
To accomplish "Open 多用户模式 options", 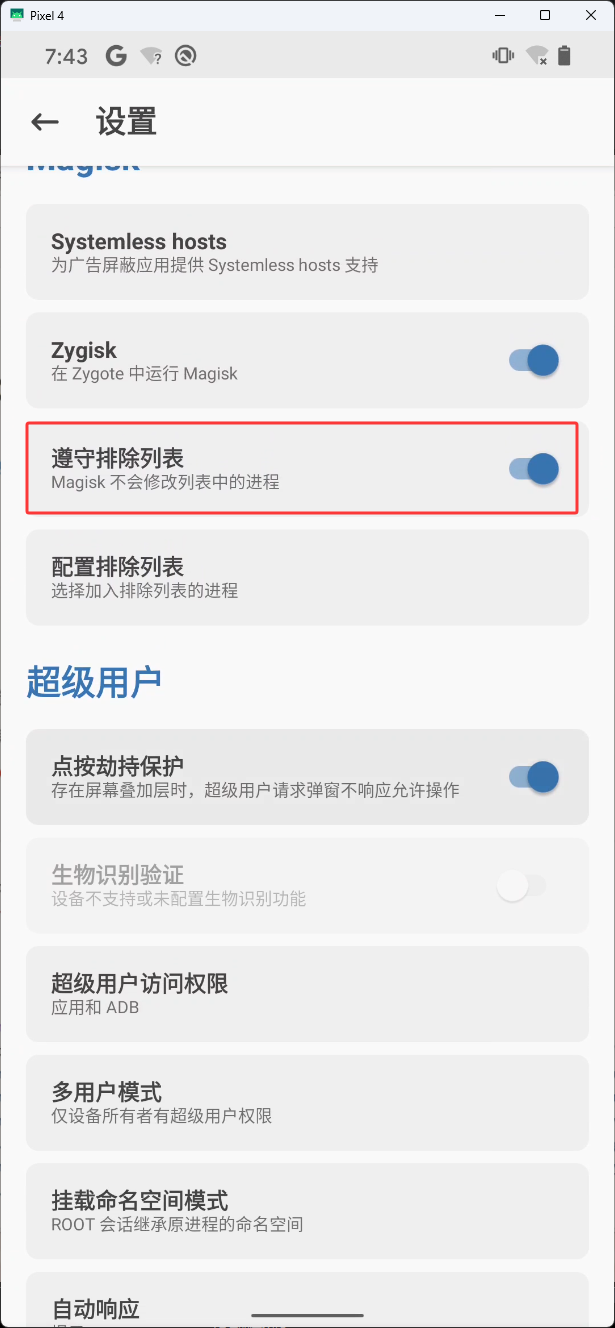I will coord(307,1102).
